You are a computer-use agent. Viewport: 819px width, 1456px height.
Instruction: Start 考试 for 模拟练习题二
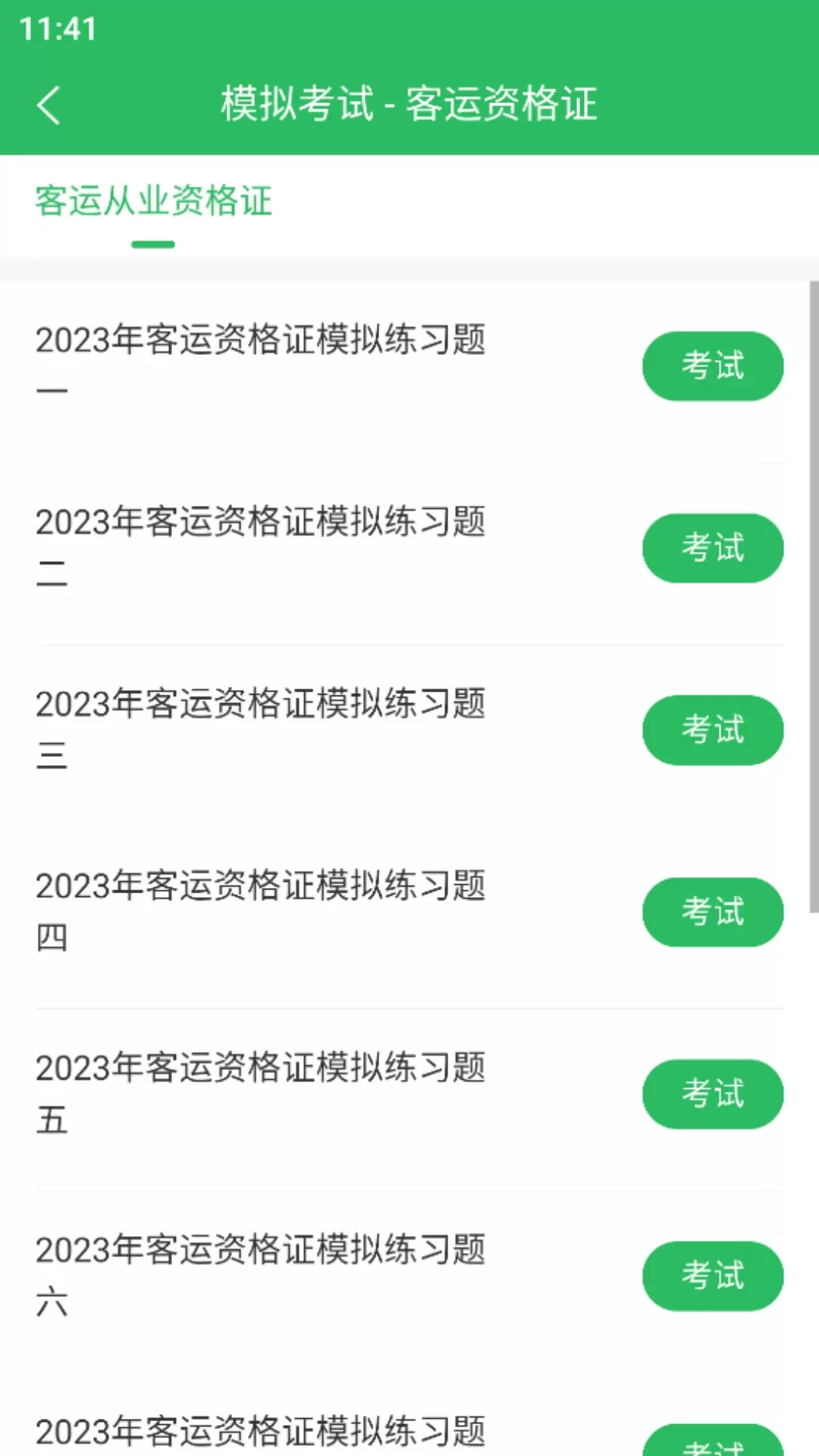click(713, 548)
